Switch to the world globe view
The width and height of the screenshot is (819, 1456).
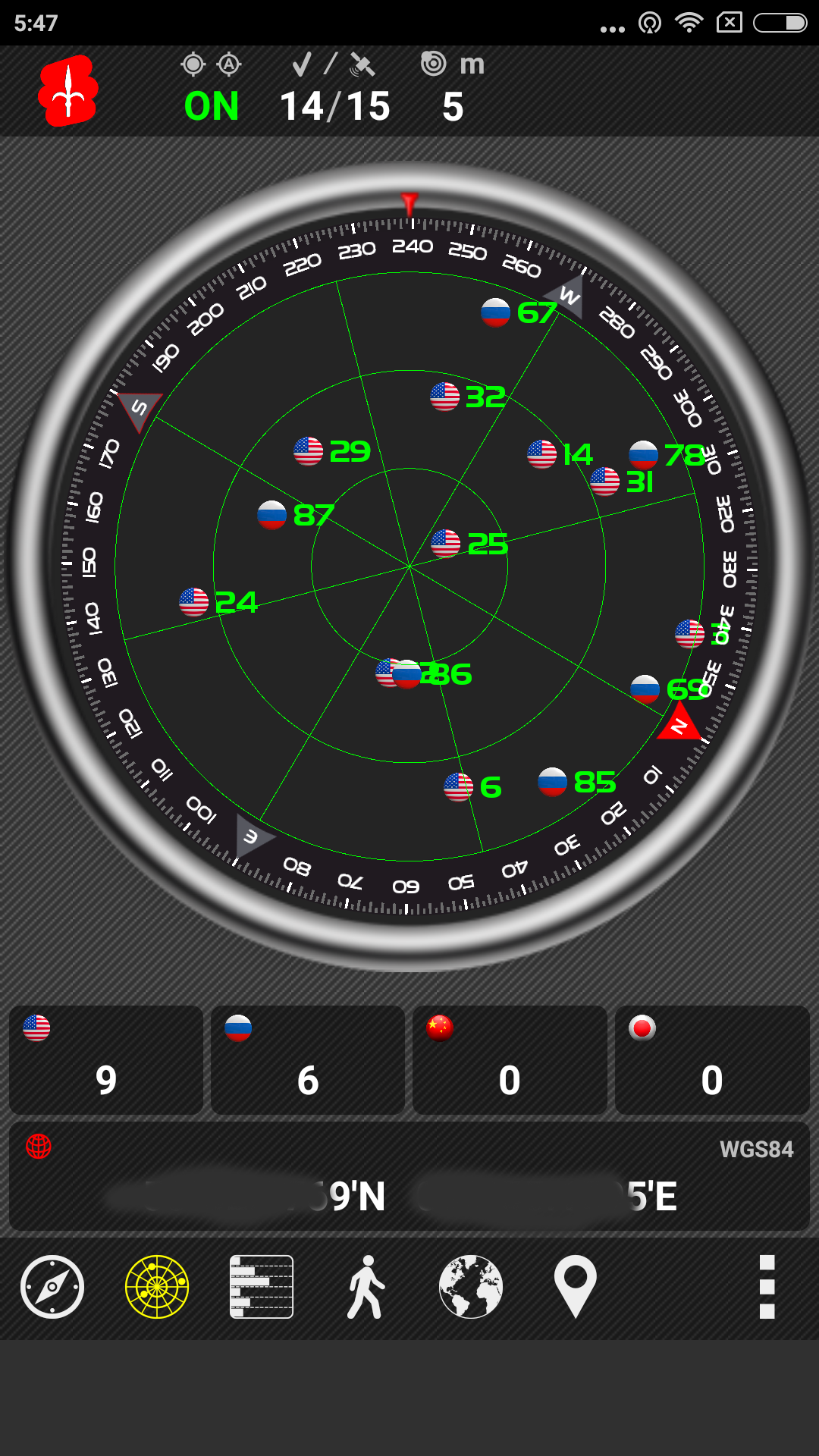pyautogui.click(x=471, y=1287)
